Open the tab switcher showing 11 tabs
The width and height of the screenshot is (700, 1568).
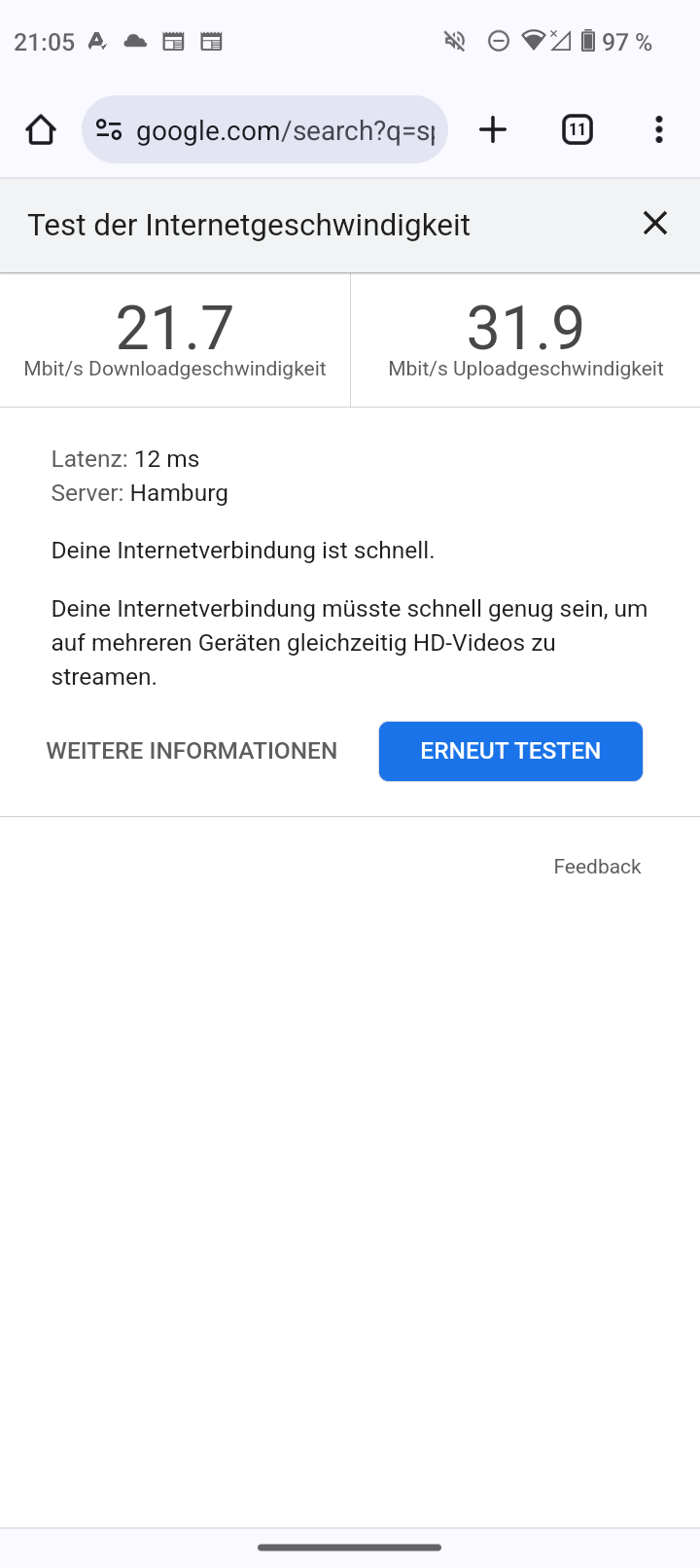(x=577, y=129)
